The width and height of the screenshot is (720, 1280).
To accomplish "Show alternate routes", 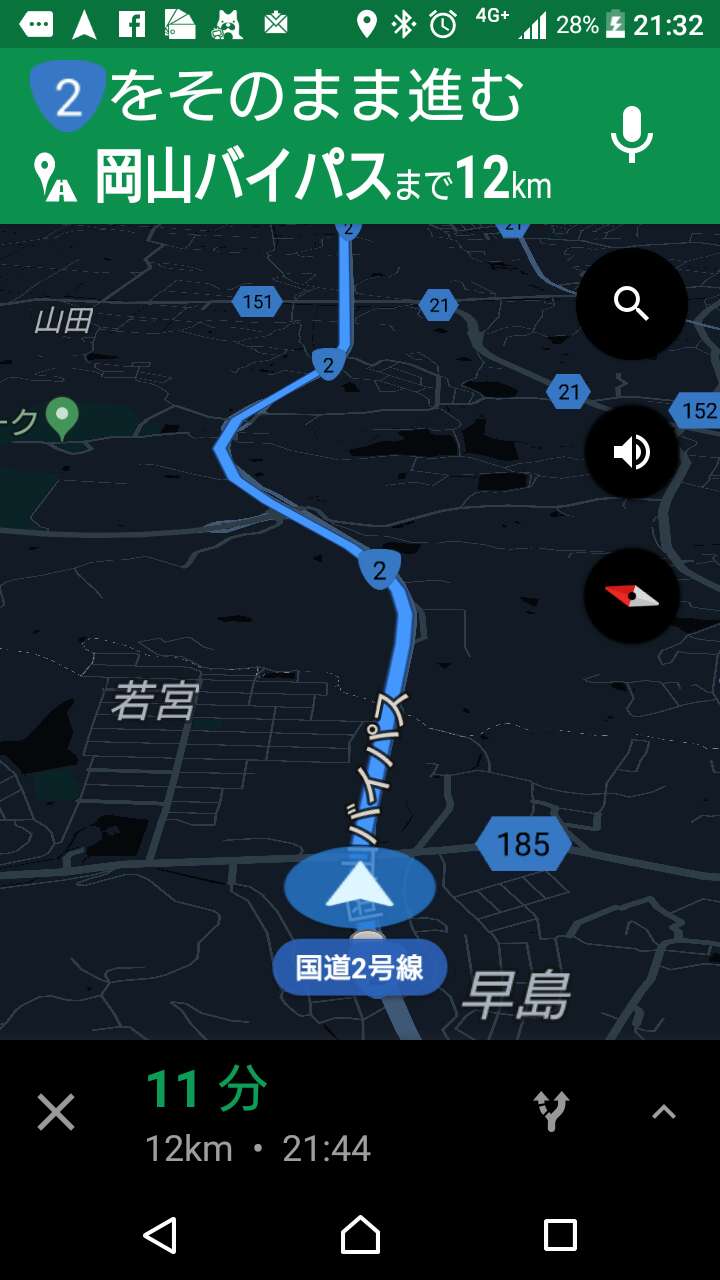I will tap(552, 1111).
